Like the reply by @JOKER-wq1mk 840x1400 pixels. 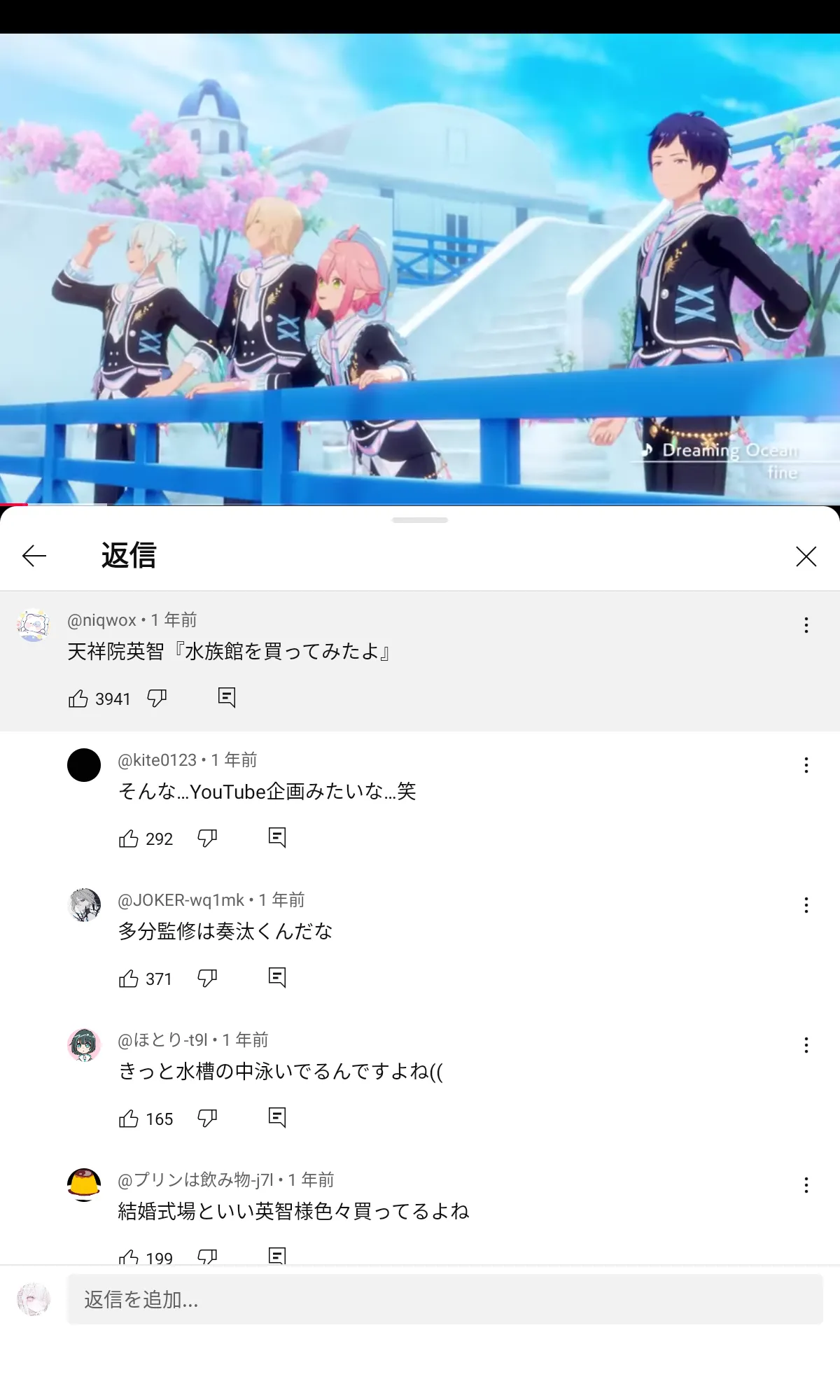coord(129,978)
